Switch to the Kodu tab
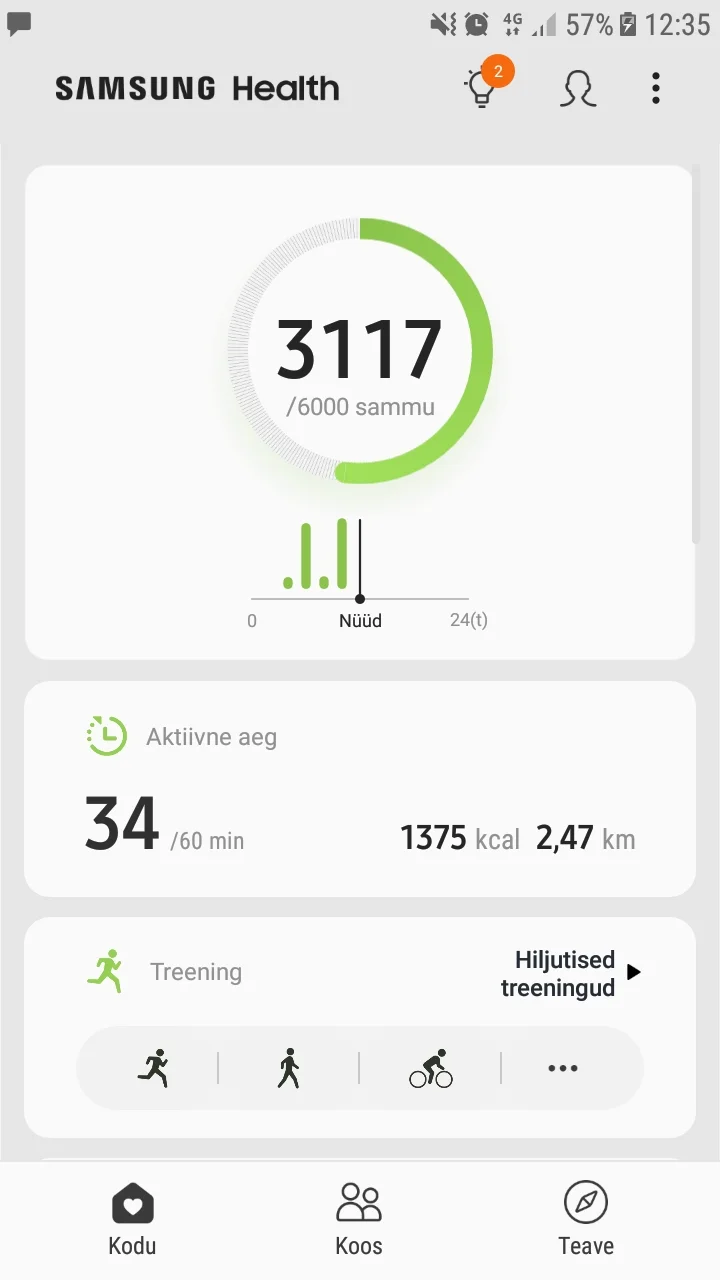 pyautogui.click(x=132, y=1217)
